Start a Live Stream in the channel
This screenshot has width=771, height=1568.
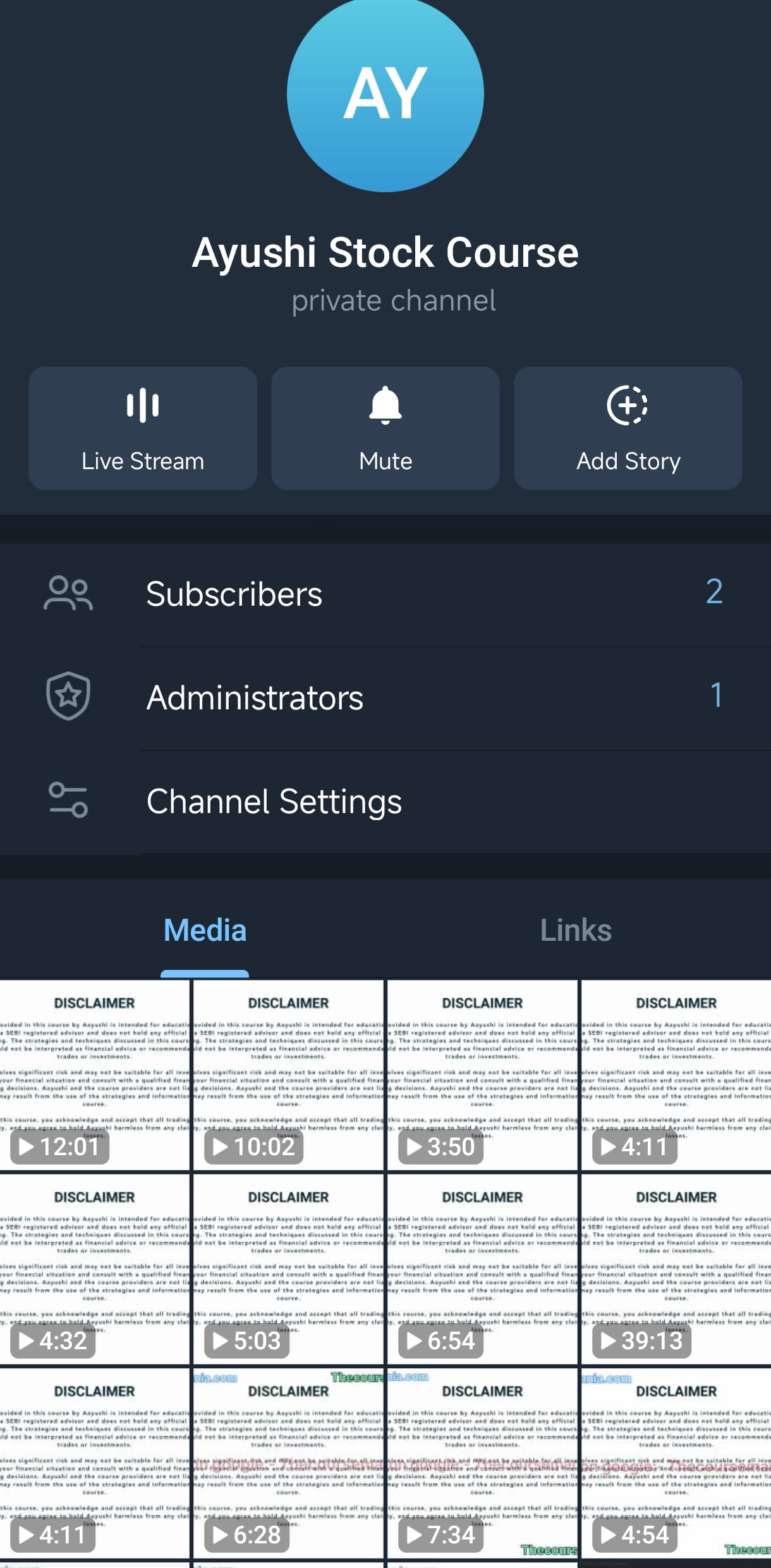point(142,428)
